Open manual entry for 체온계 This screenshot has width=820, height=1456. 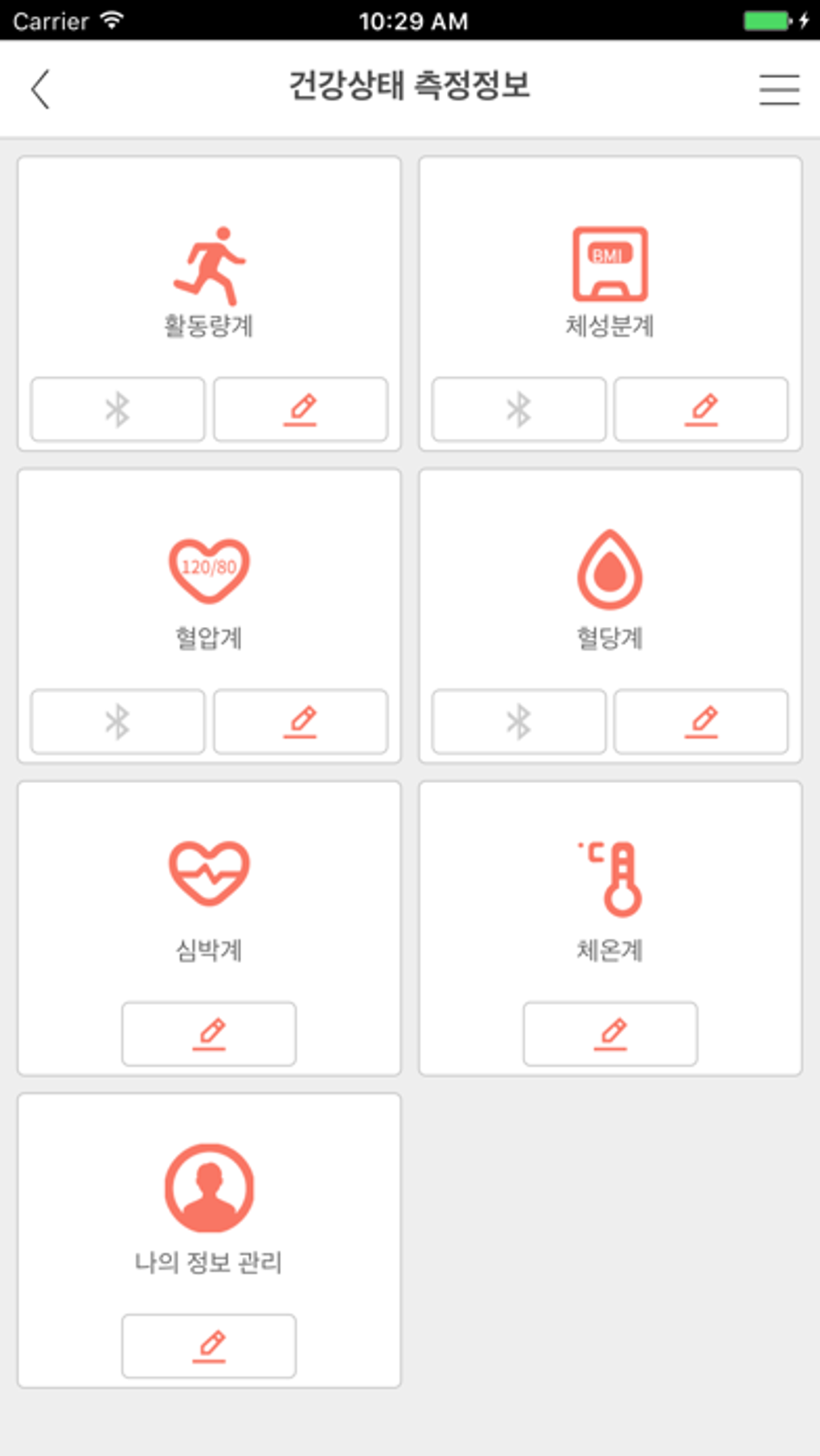click(610, 1033)
